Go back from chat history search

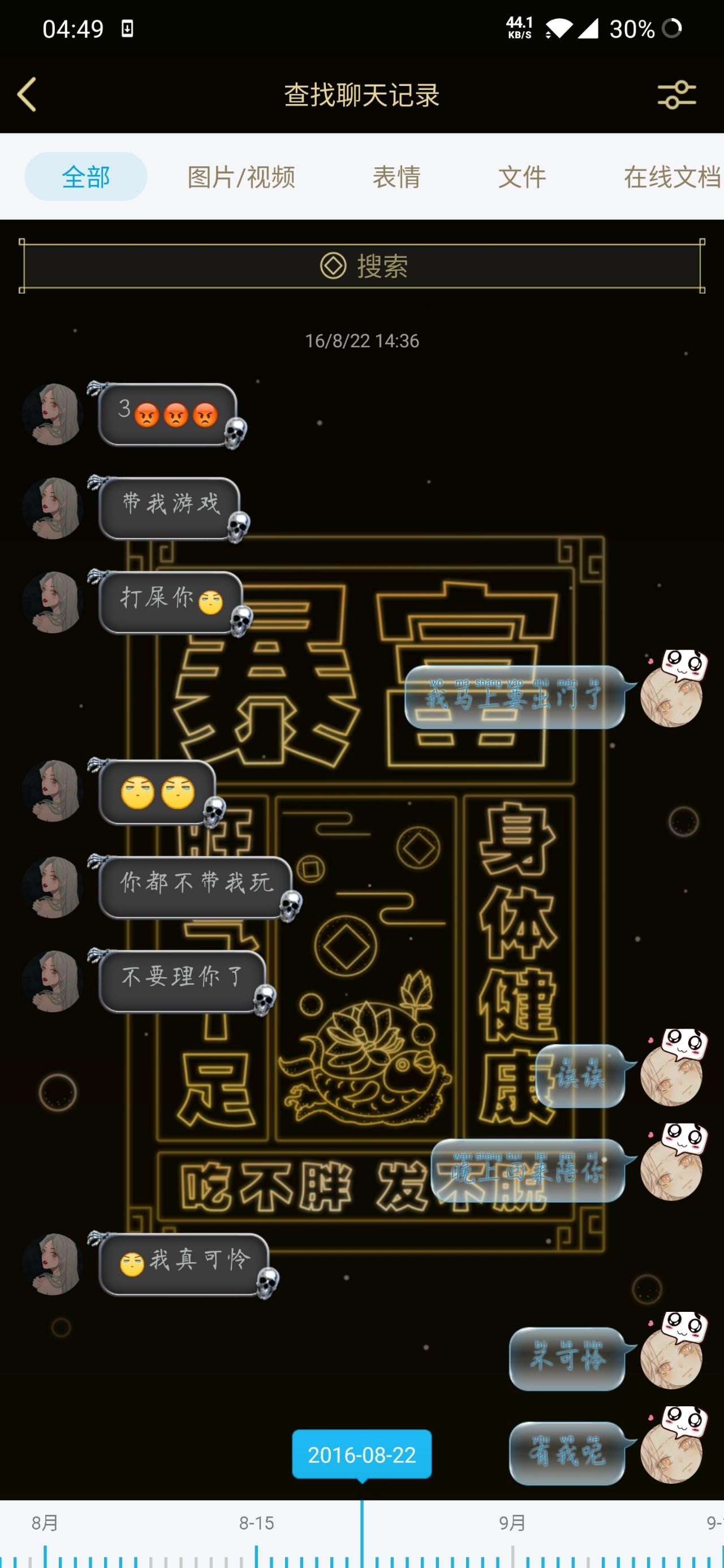point(27,94)
